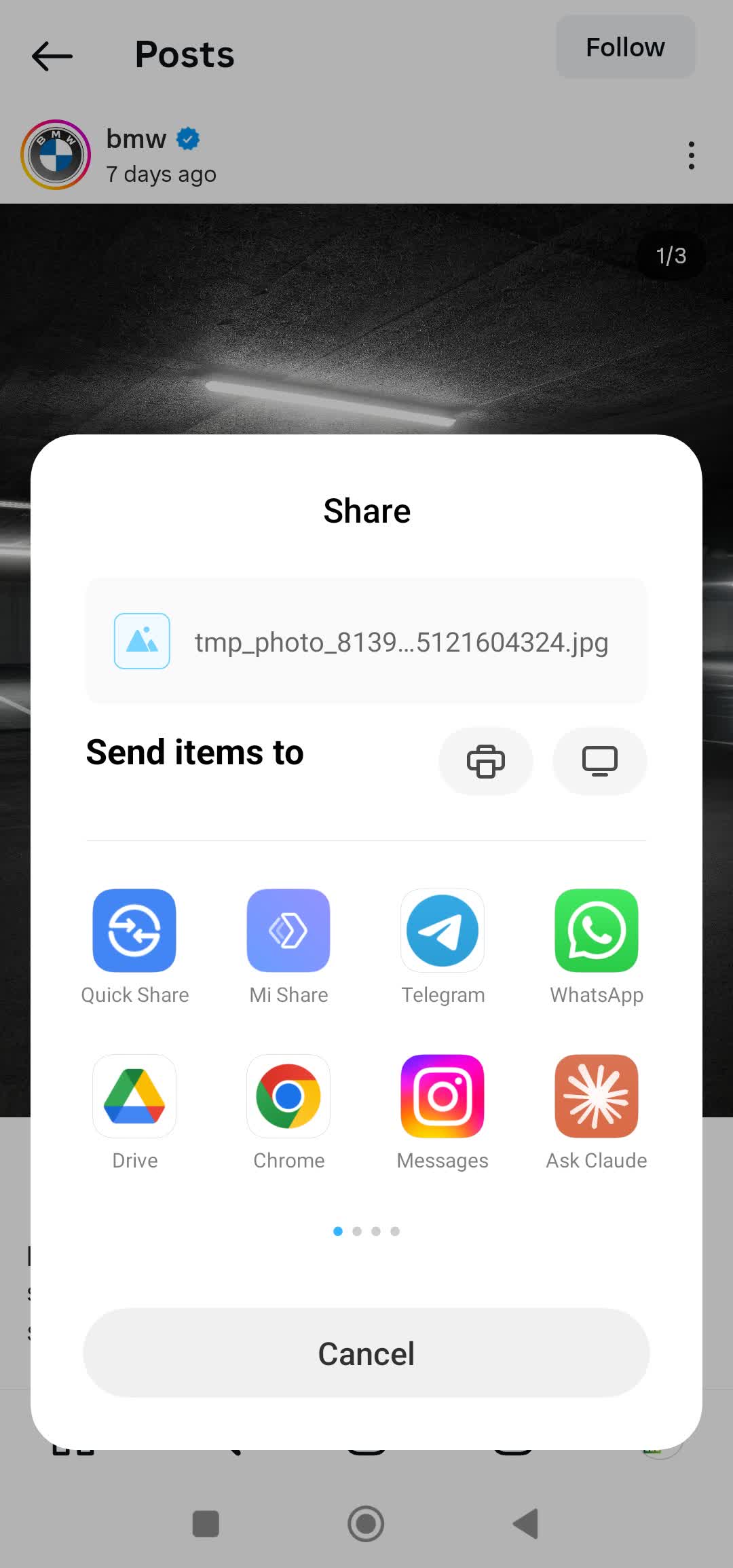Screen dimensions: 733x1568
Task: Tap the tmp_photo file preview
Action: [x=366, y=640]
